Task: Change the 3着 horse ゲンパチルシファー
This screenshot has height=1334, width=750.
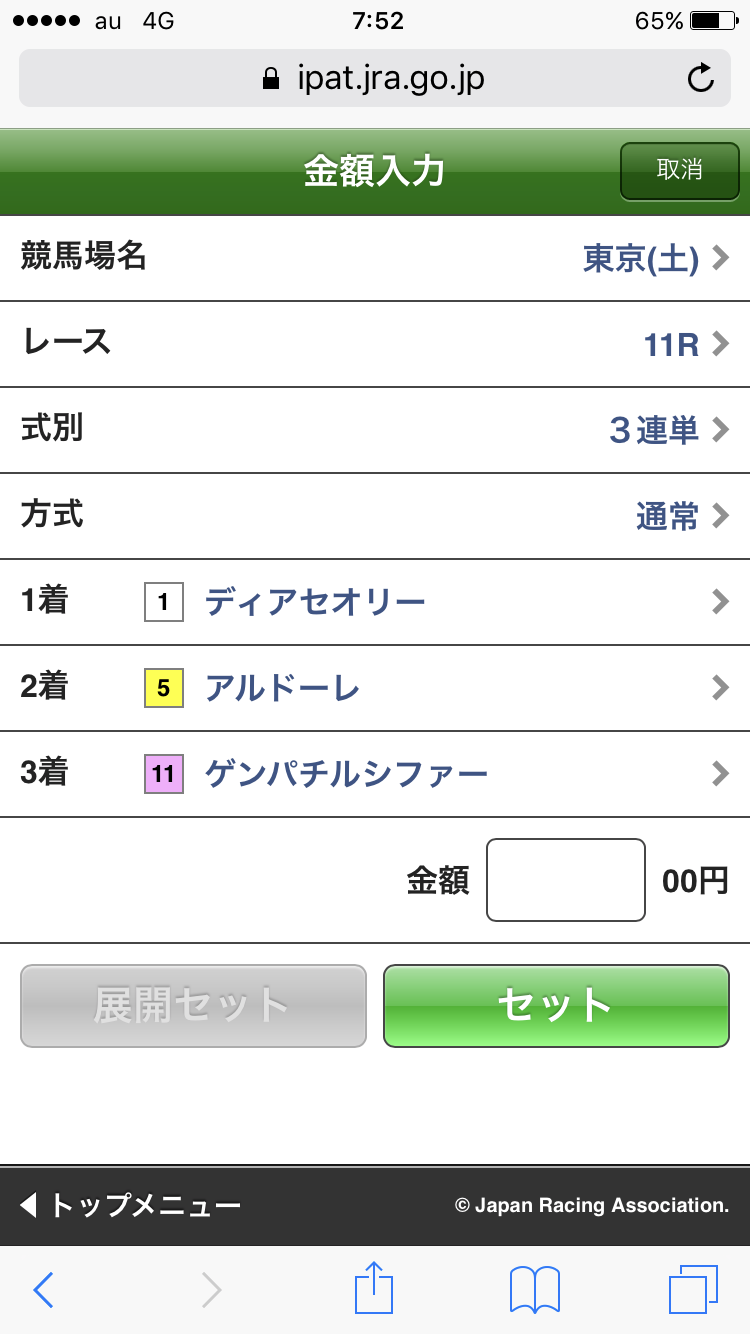Action: (x=375, y=774)
